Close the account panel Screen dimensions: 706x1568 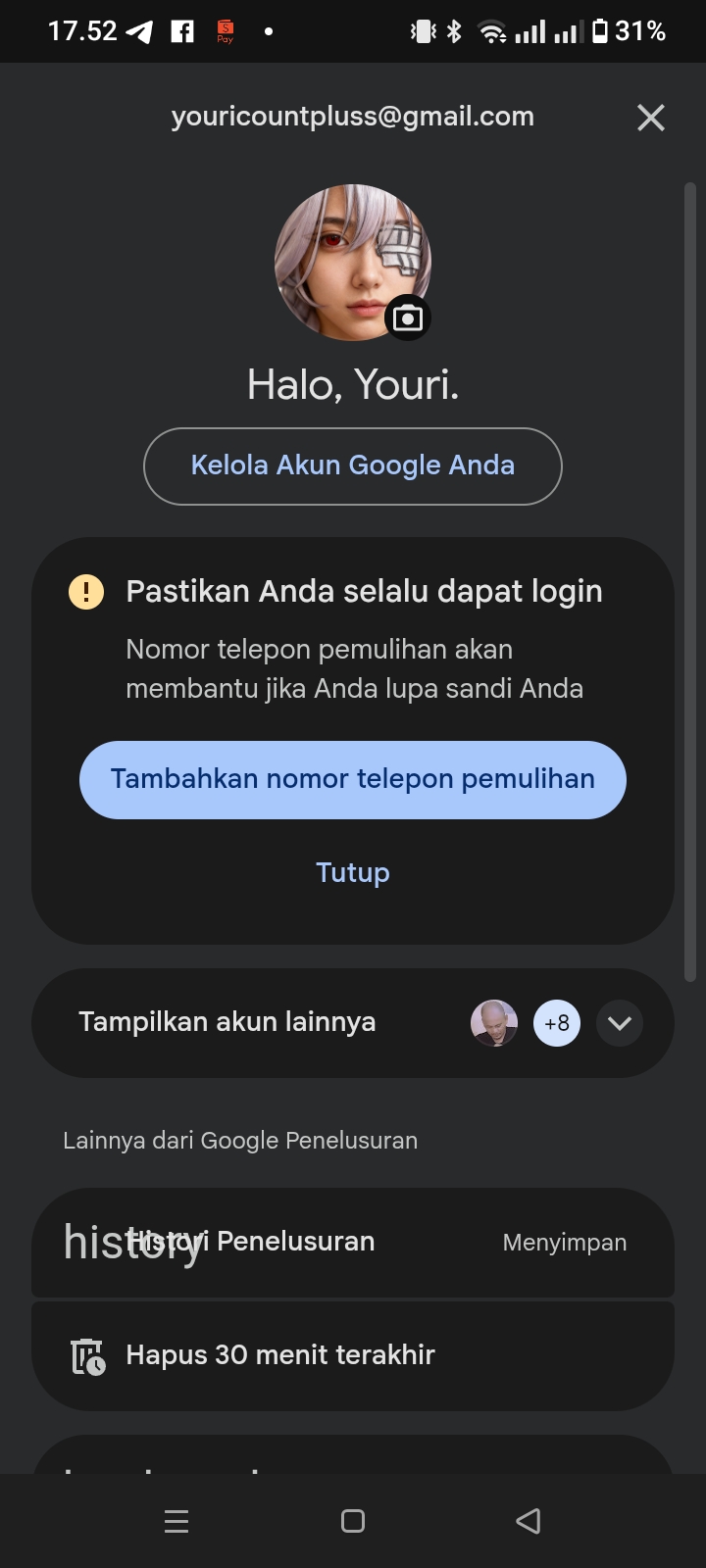pos(650,118)
